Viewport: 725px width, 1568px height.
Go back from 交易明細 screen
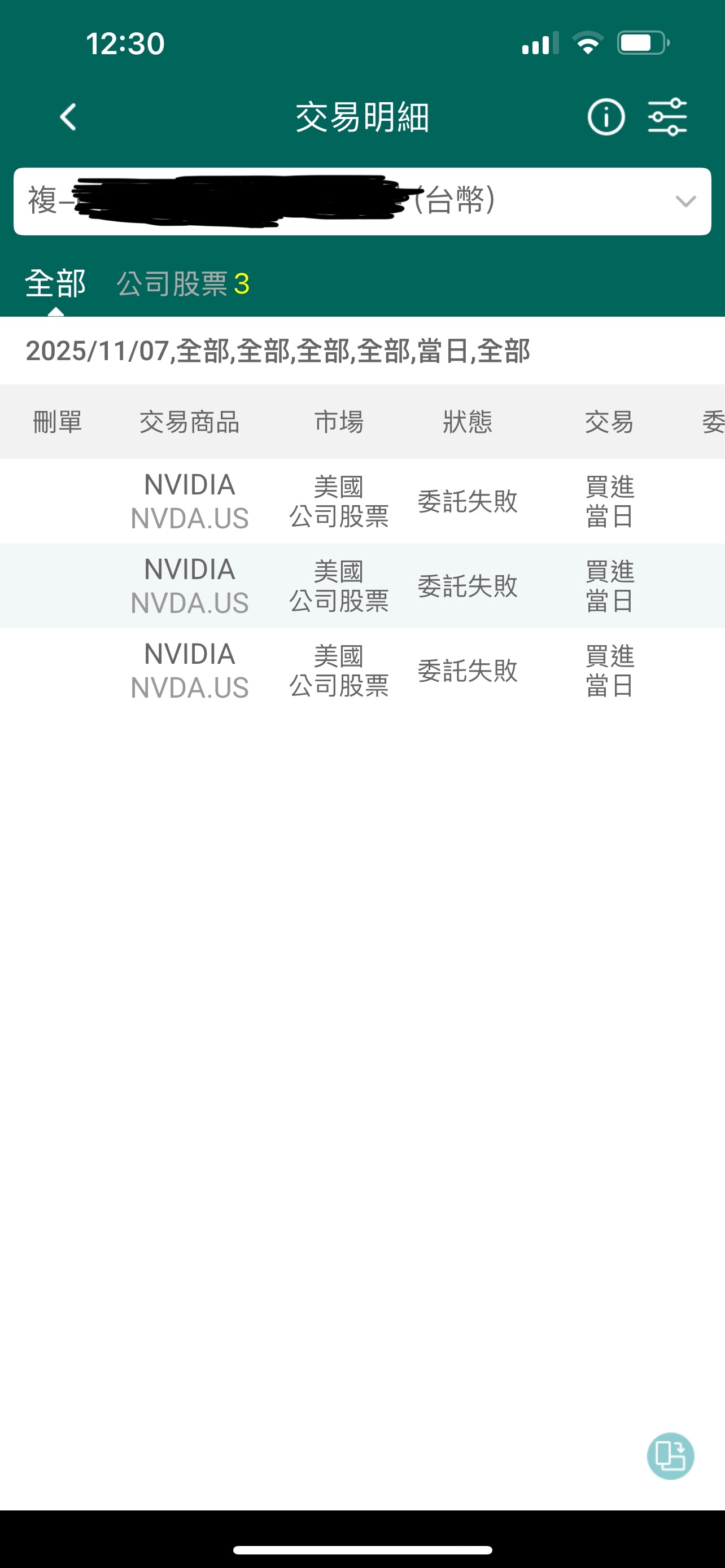69,117
